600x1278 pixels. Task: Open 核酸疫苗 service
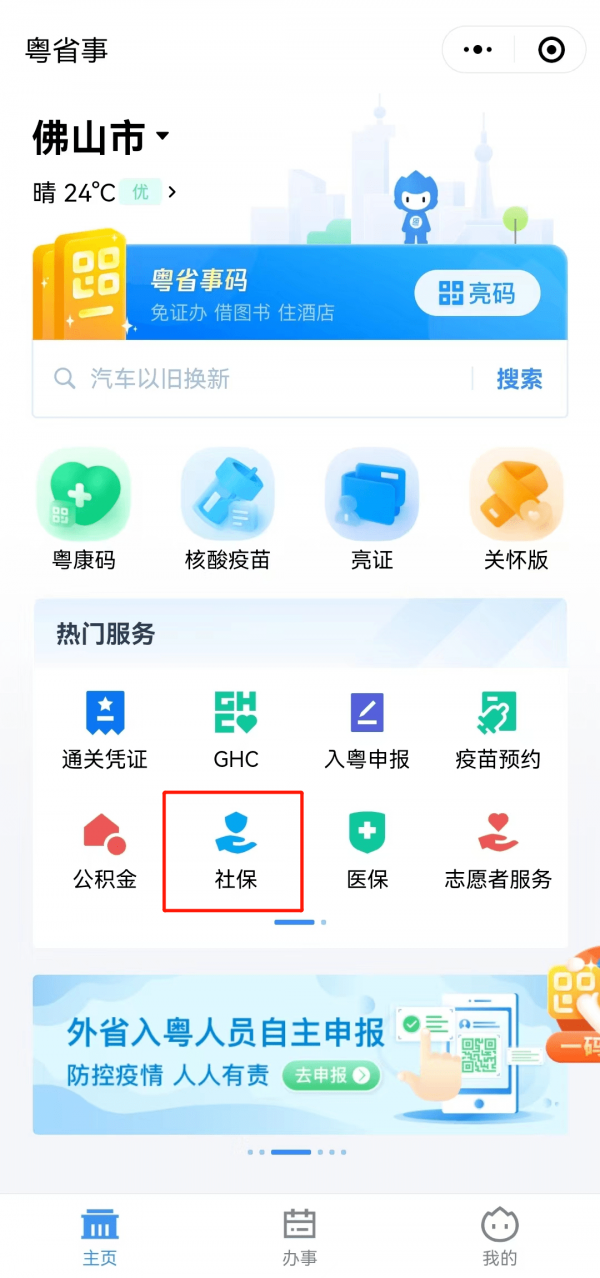(228, 509)
